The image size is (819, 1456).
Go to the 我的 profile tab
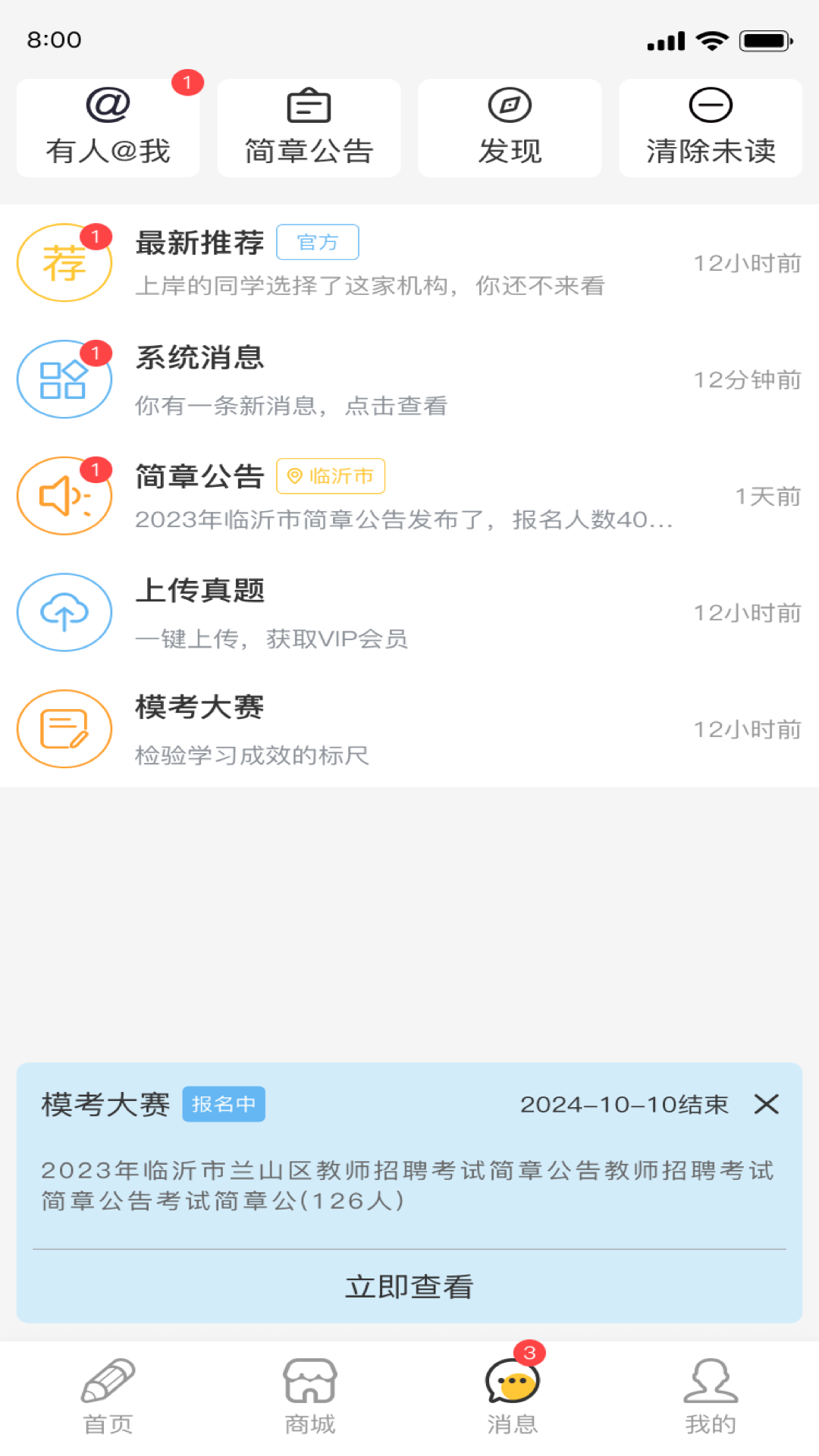(711, 1395)
